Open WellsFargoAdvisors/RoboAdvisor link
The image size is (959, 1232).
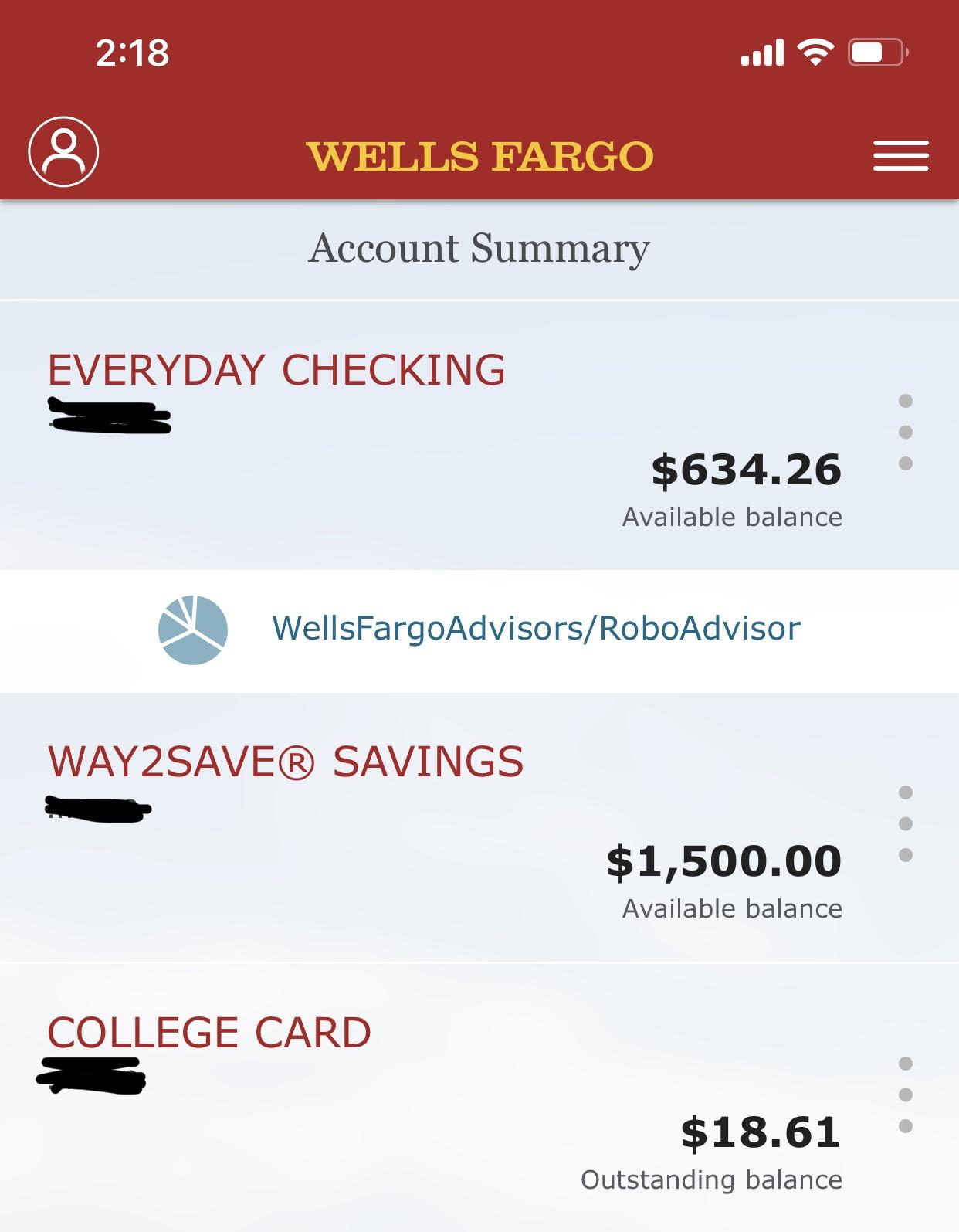point(535,629)
